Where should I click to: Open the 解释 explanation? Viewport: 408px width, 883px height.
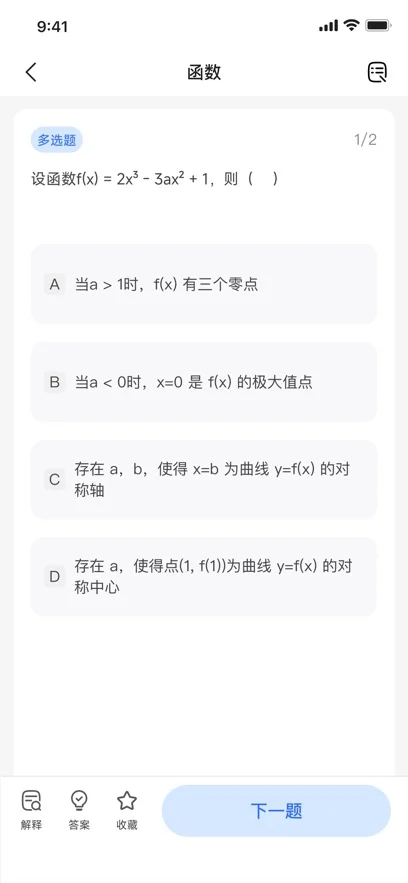pyautogui.click(x=32, y=811)
